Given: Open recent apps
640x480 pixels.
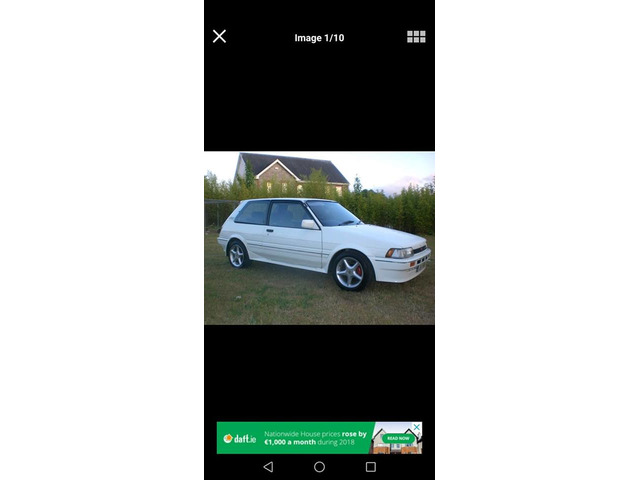Looking at the screenshot, I should 370,467.
